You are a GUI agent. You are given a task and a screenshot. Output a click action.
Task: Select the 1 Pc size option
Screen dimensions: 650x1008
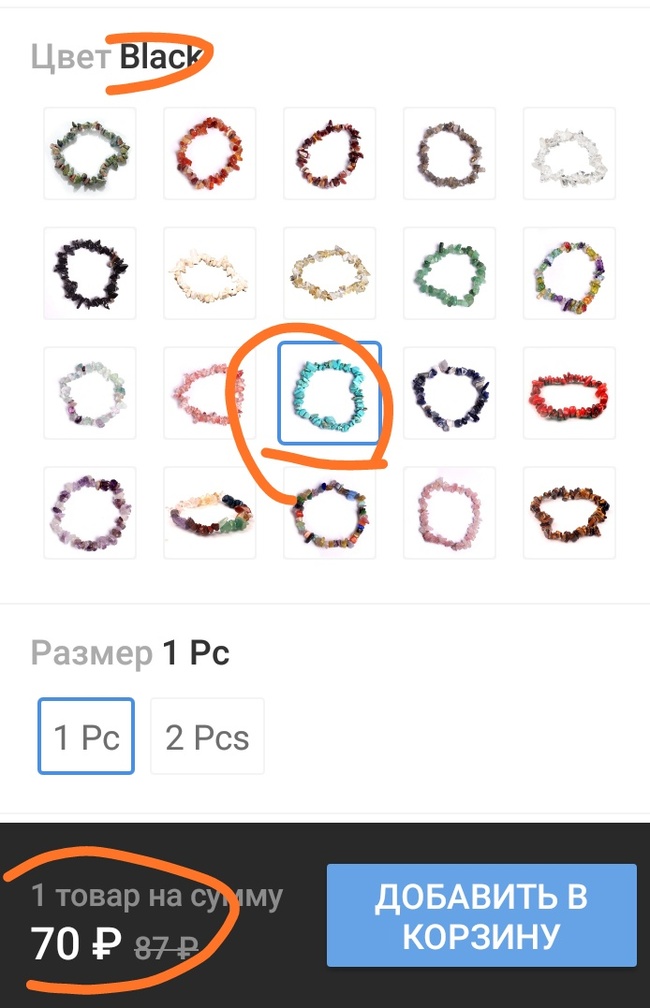(86, 737)
